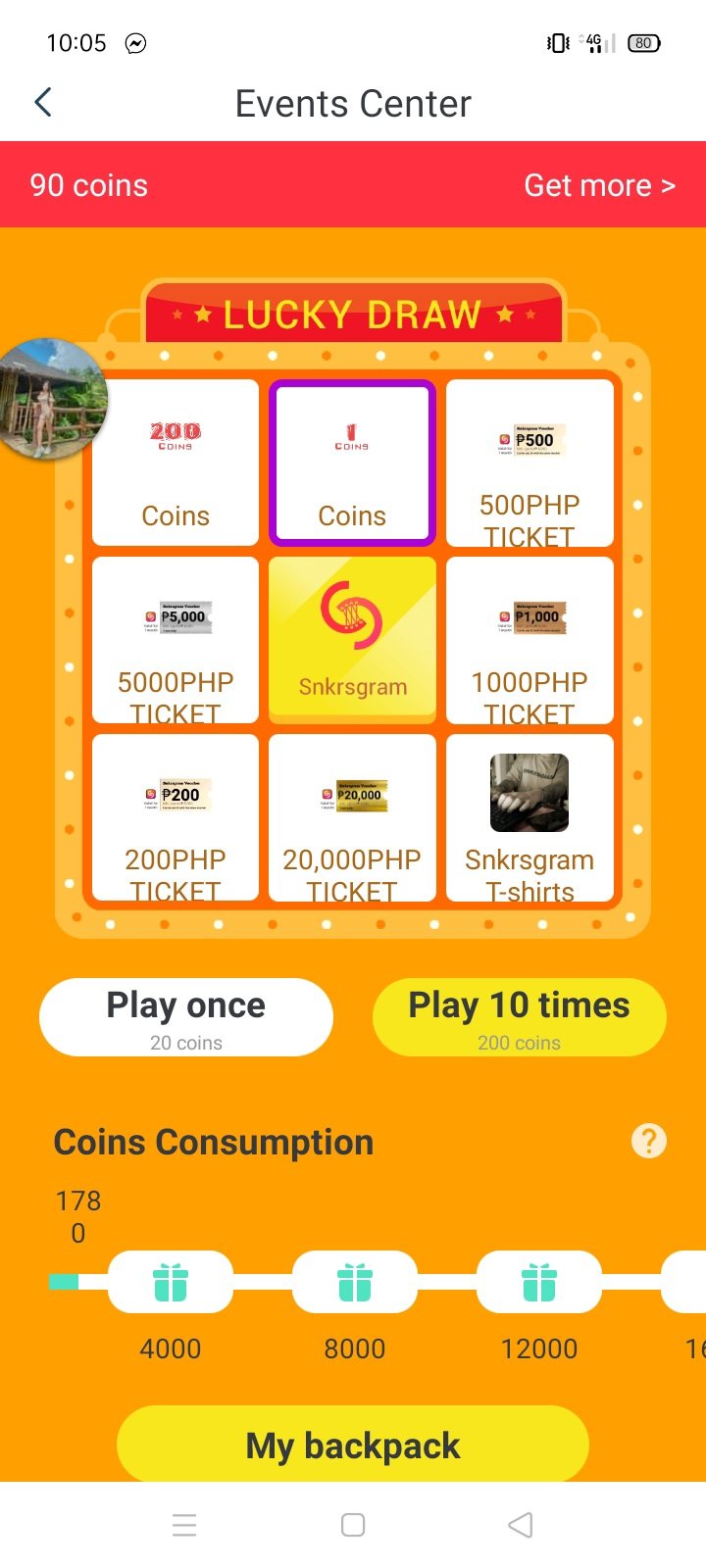Screen dimensions: 706x1568
Task: Go back from Events Center
Action: 43,103
